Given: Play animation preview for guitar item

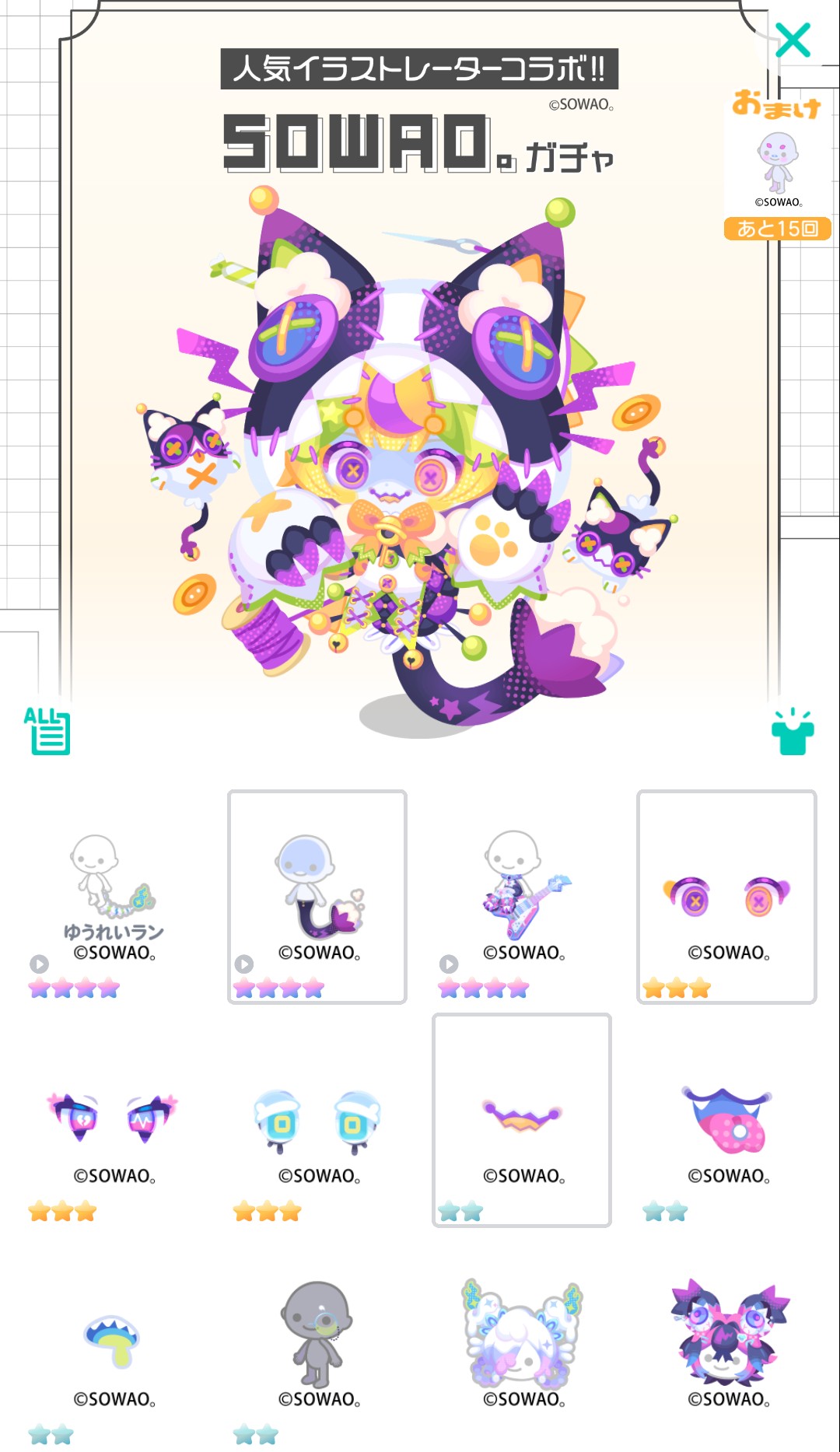Looking at the screenshot, I should point(449,964).
